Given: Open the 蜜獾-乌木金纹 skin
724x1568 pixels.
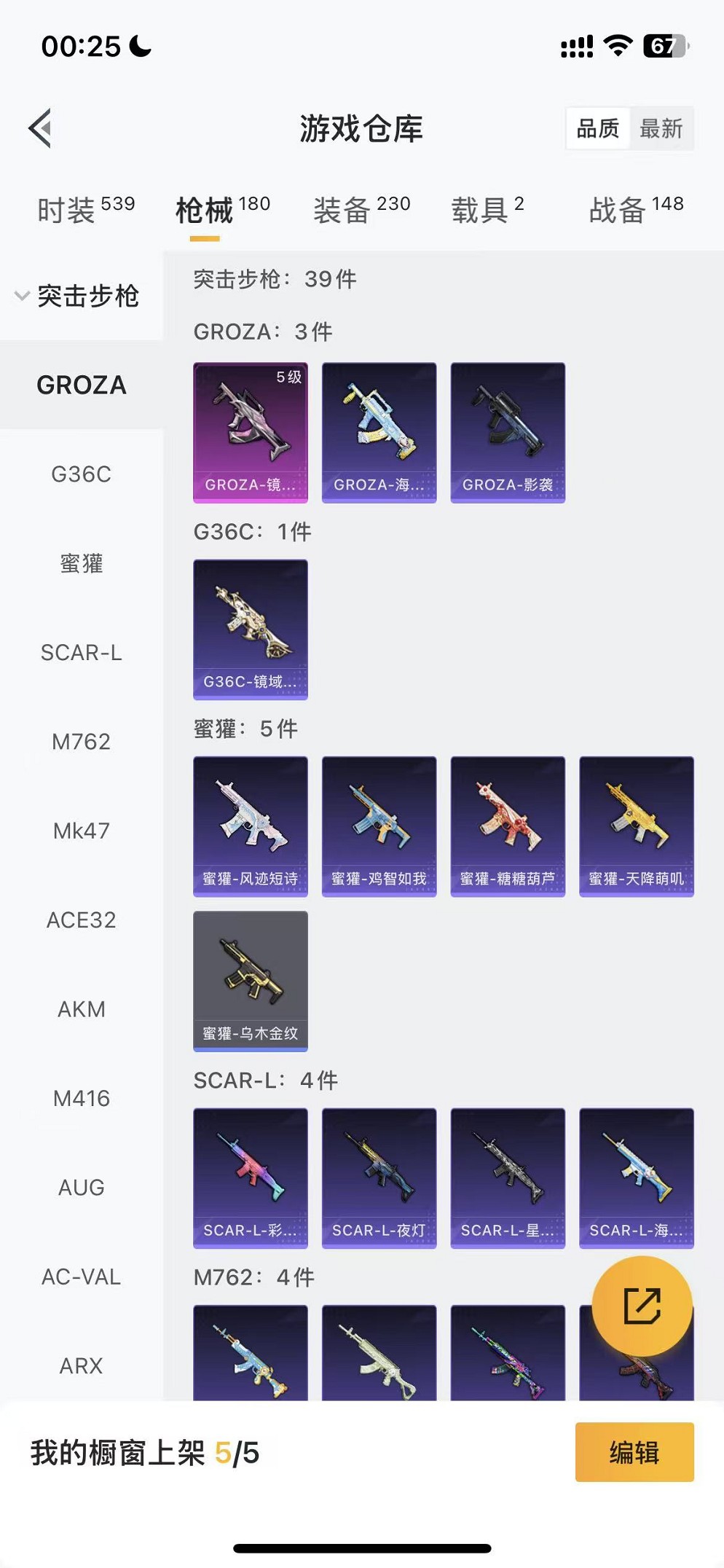Looking at the screenshot, I should pos(250,981).
